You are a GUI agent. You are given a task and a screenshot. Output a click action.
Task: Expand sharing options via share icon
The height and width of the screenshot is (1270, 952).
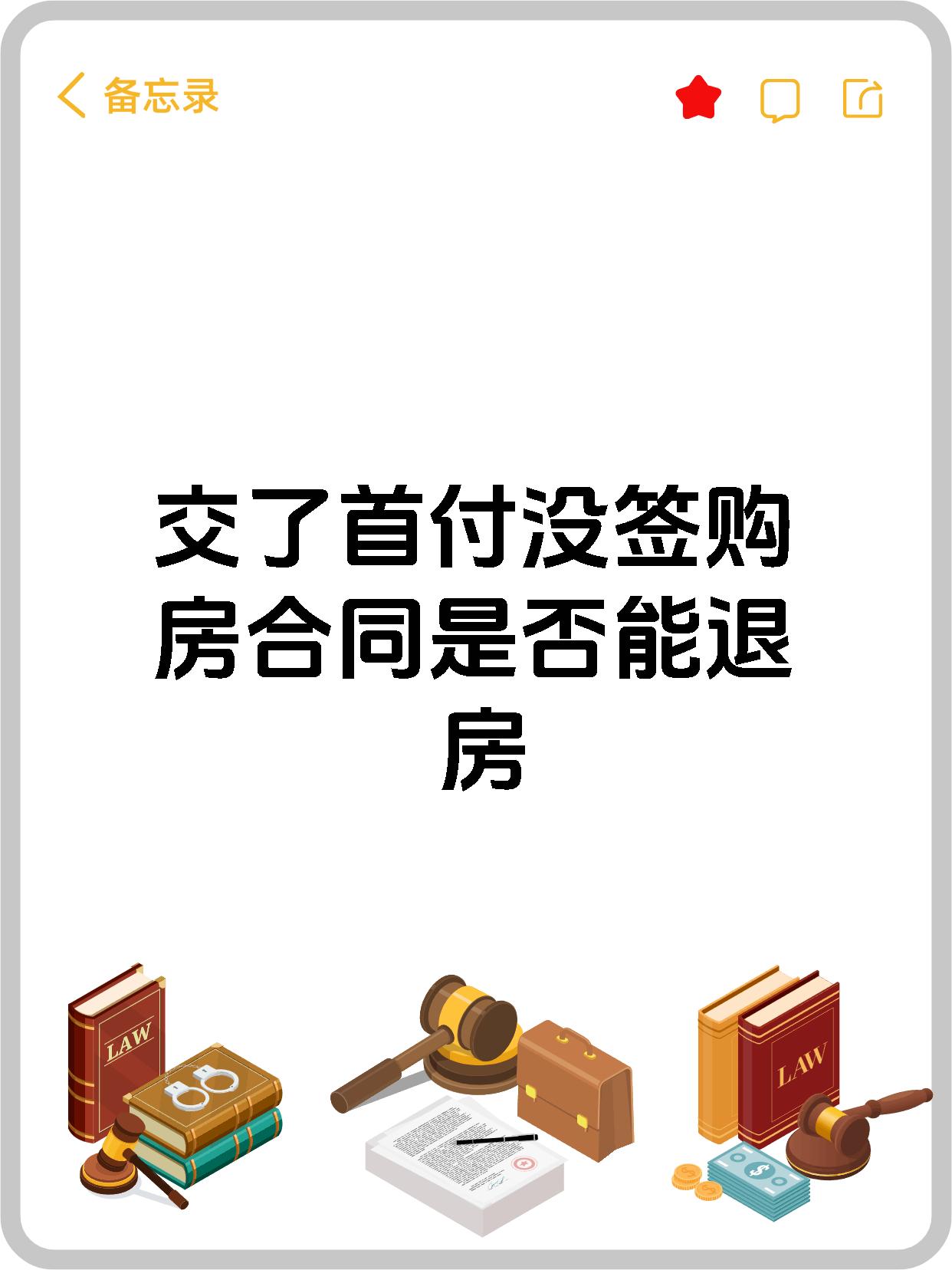point(862,97)
